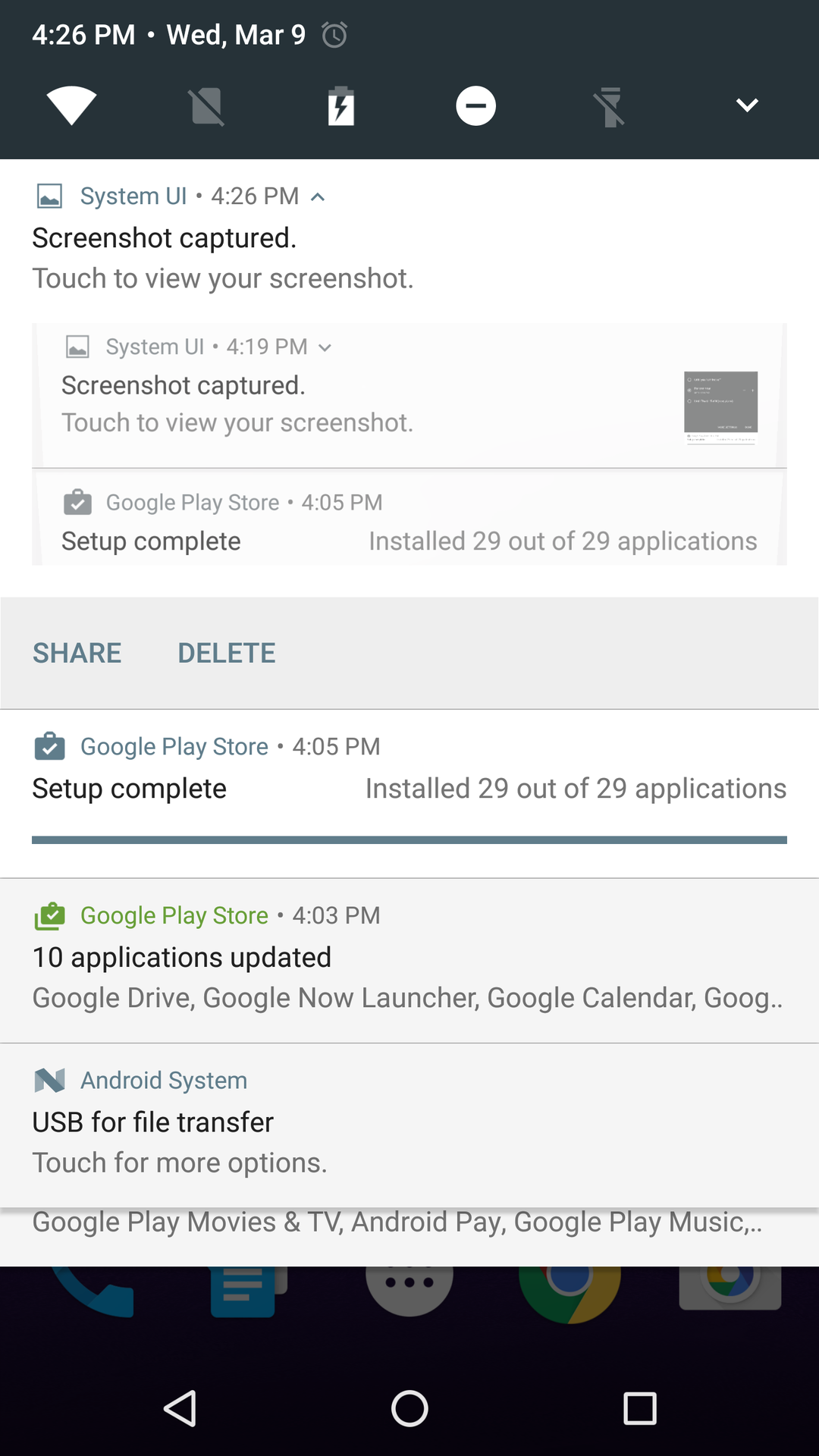Image resolution: width=819 pixels, height=1456 pixels.
Task: Toggle the flashlight quick setting
Action: point(610,105)
